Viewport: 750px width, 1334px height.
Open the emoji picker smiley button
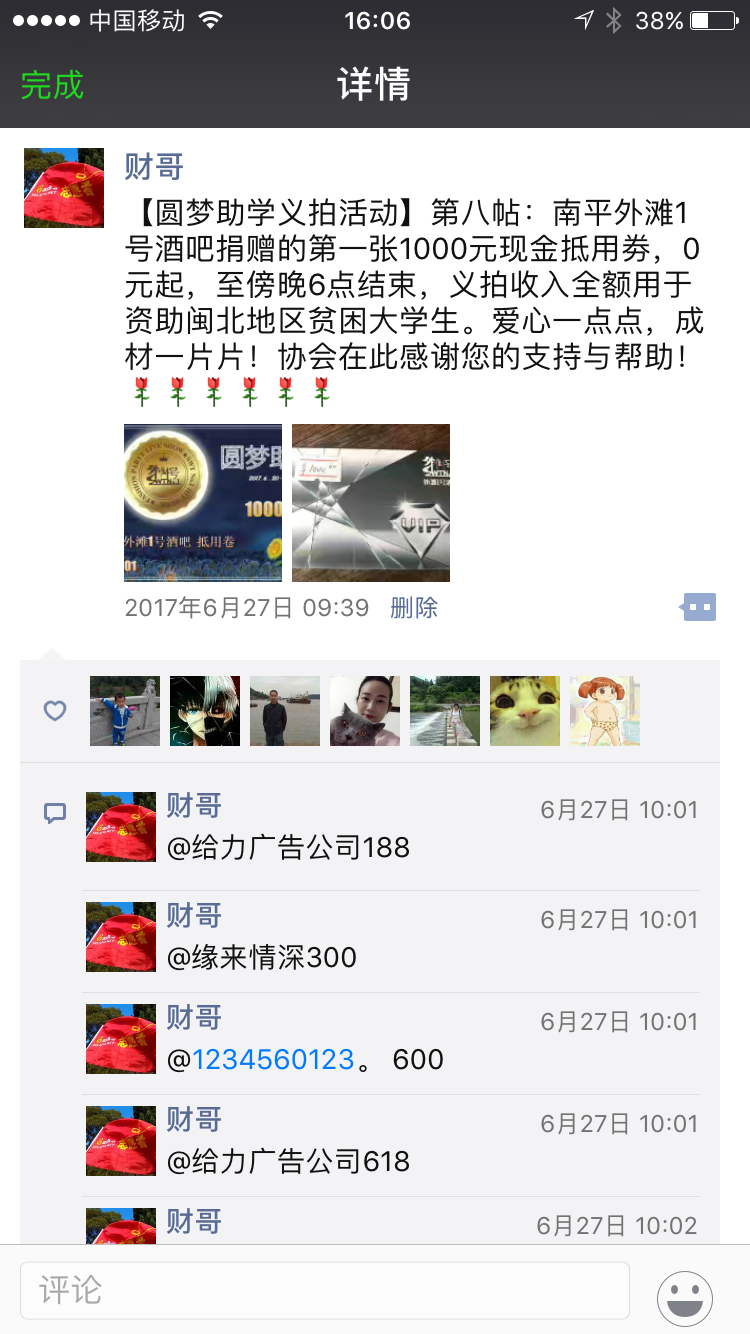pos(685,1298)
